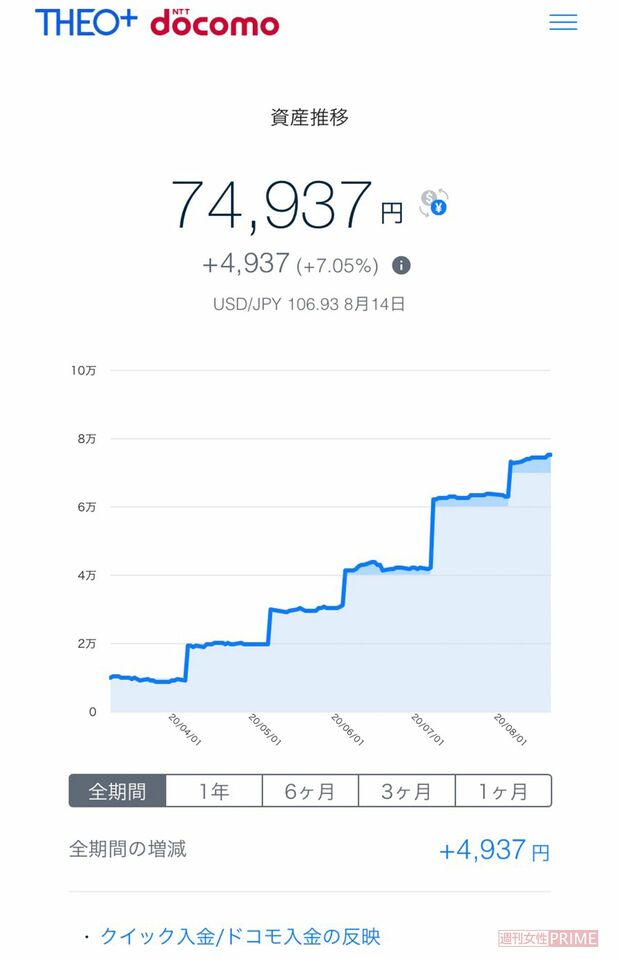Open the hamburger menu
The image size is (620, 959).
(563, 23)
